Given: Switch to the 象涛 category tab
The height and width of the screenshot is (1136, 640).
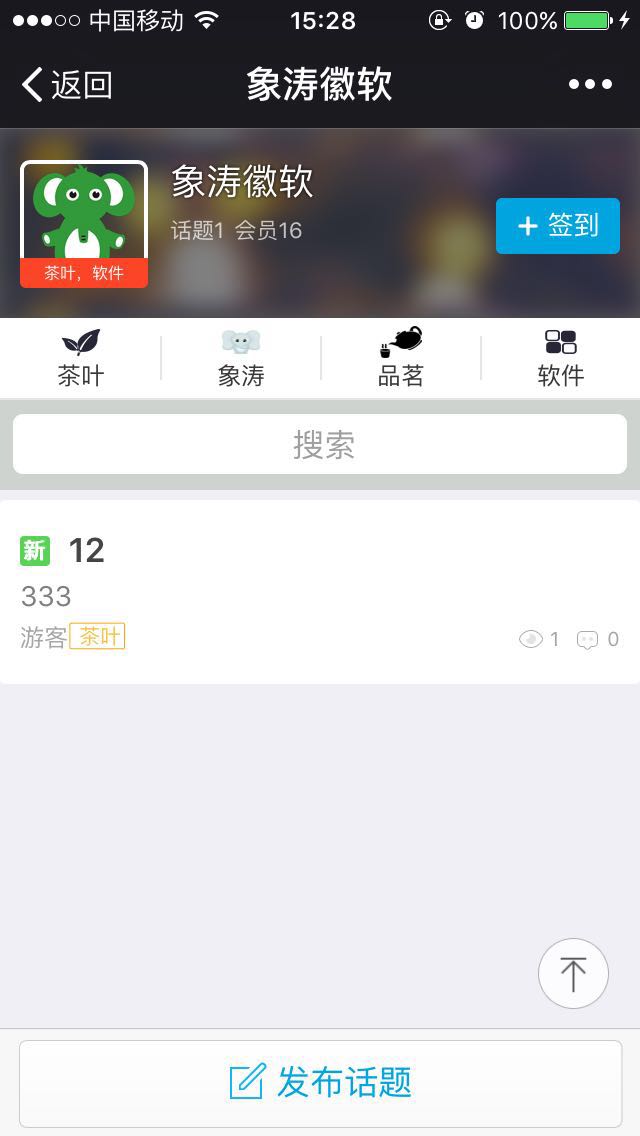Looking at the screenshot, I should pyautogui.click(x=240, y=358).
